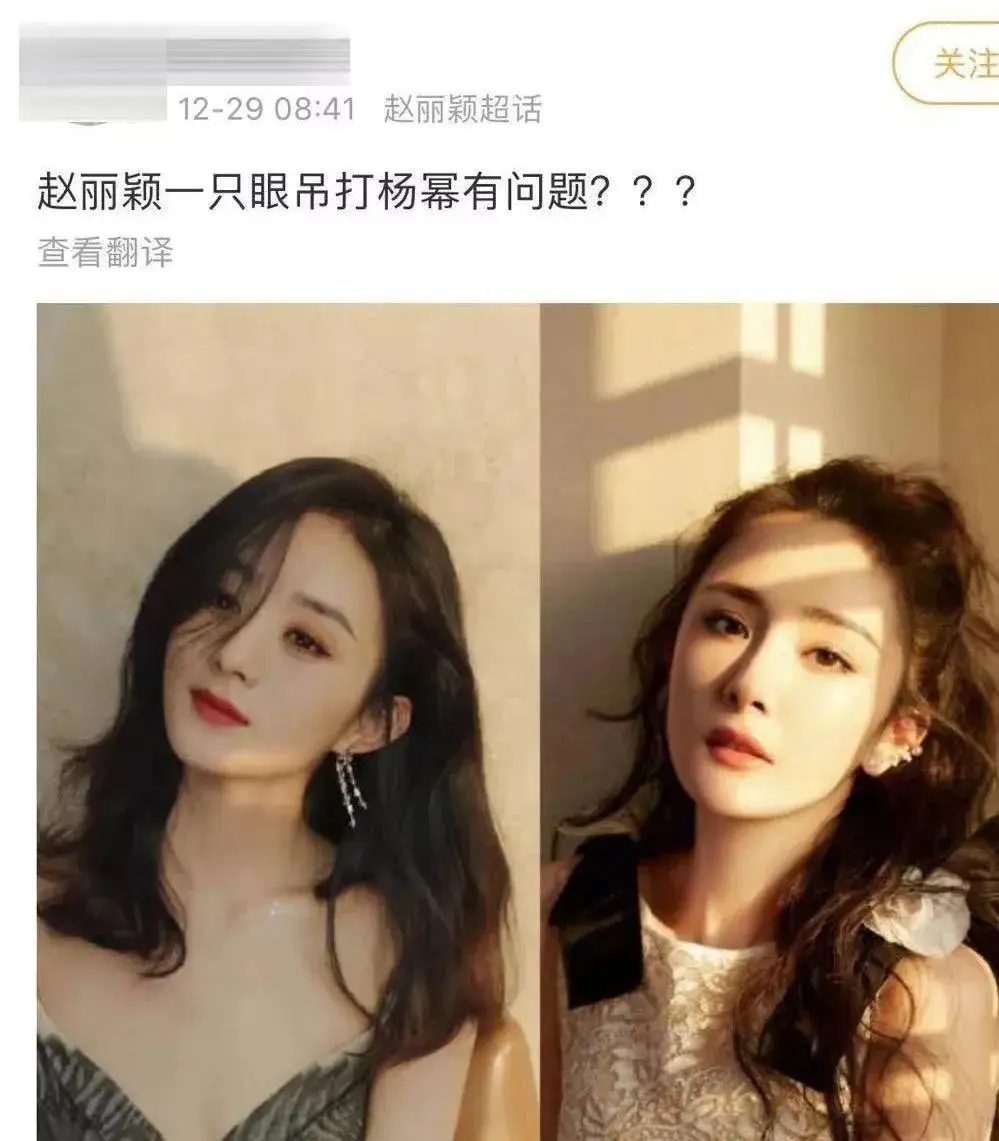Tap the 超话 community label
This screenshot has width=999, height=1141.
[x=520, y=113]
